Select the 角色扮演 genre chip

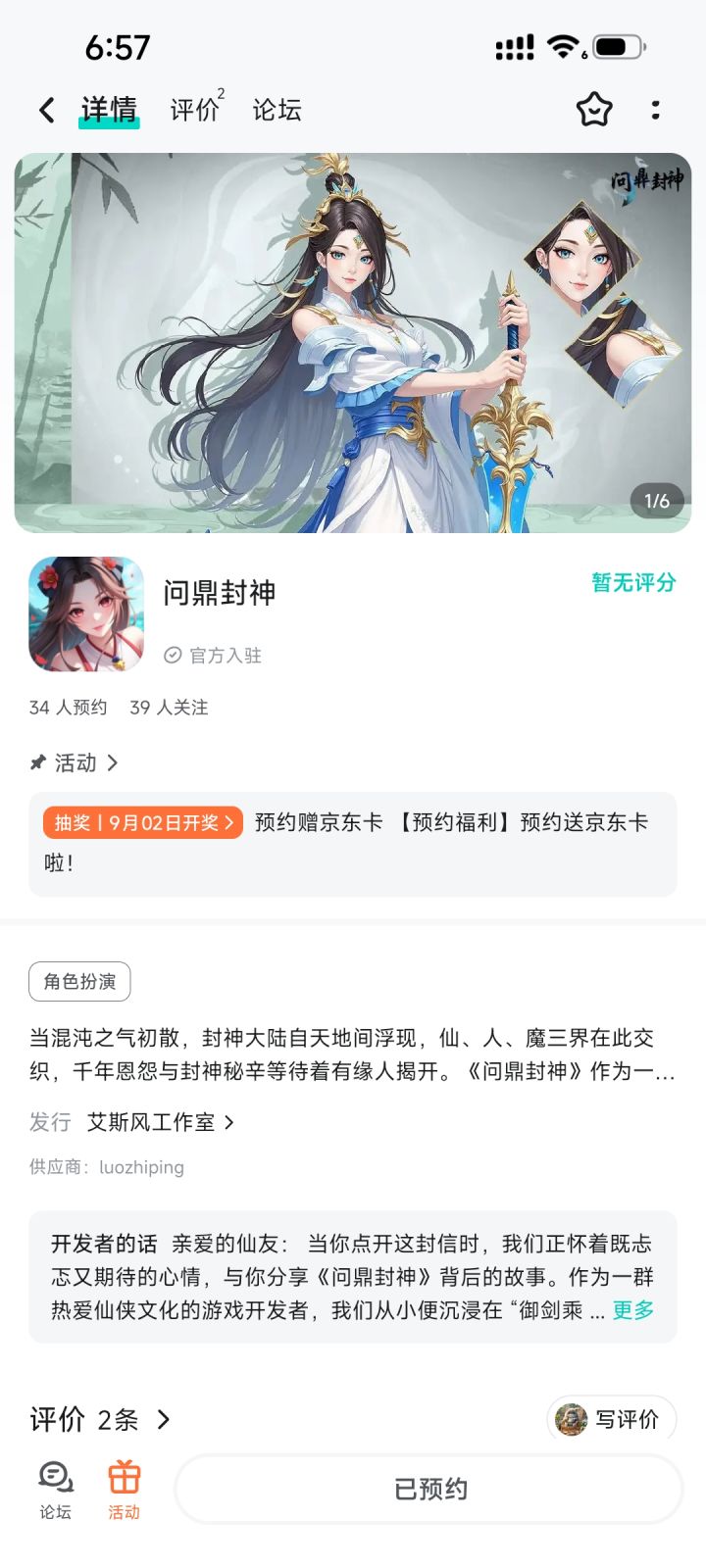point(79,981)
